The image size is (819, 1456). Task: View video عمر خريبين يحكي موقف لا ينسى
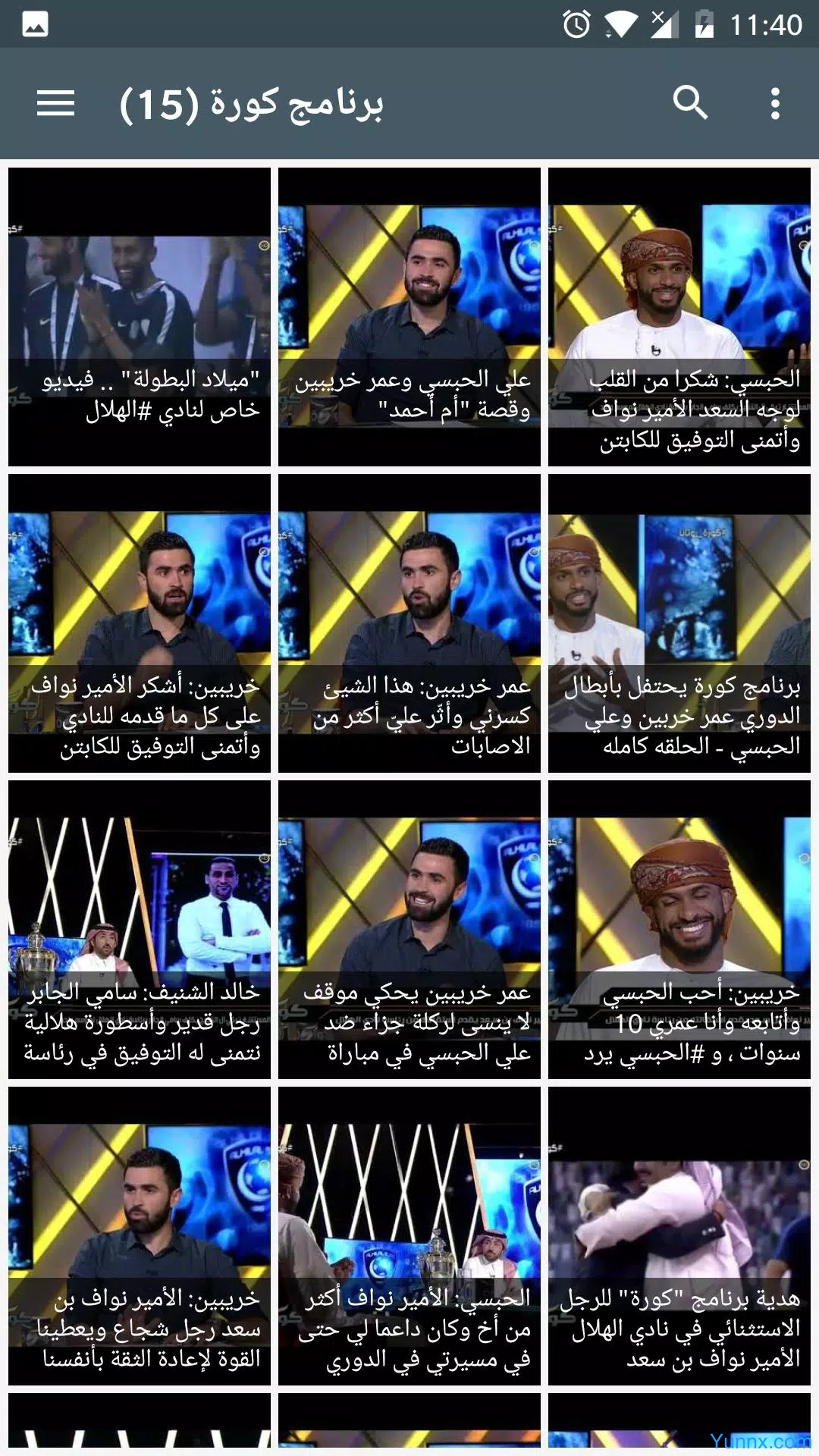409,930
